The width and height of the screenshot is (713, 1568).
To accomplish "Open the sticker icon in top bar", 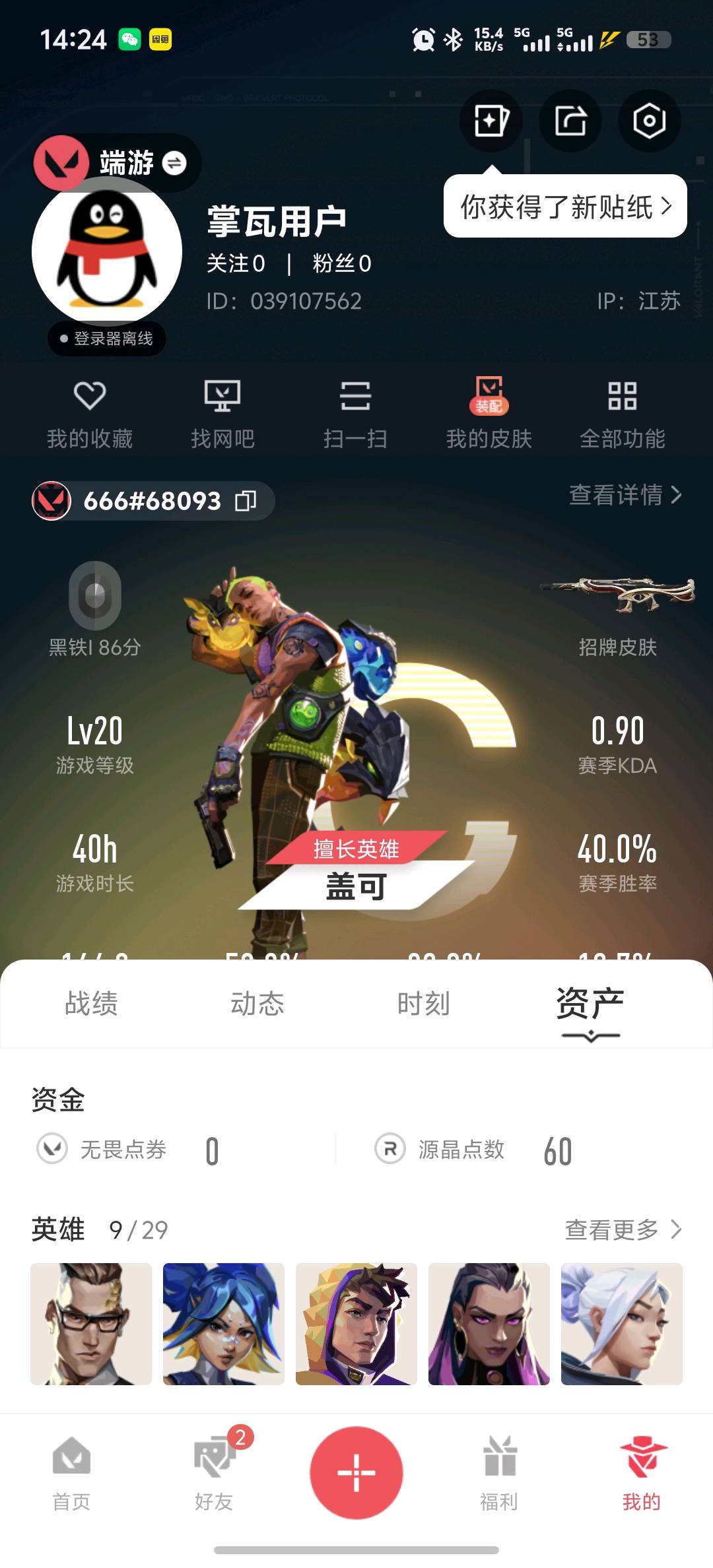I will pos(491,121).
